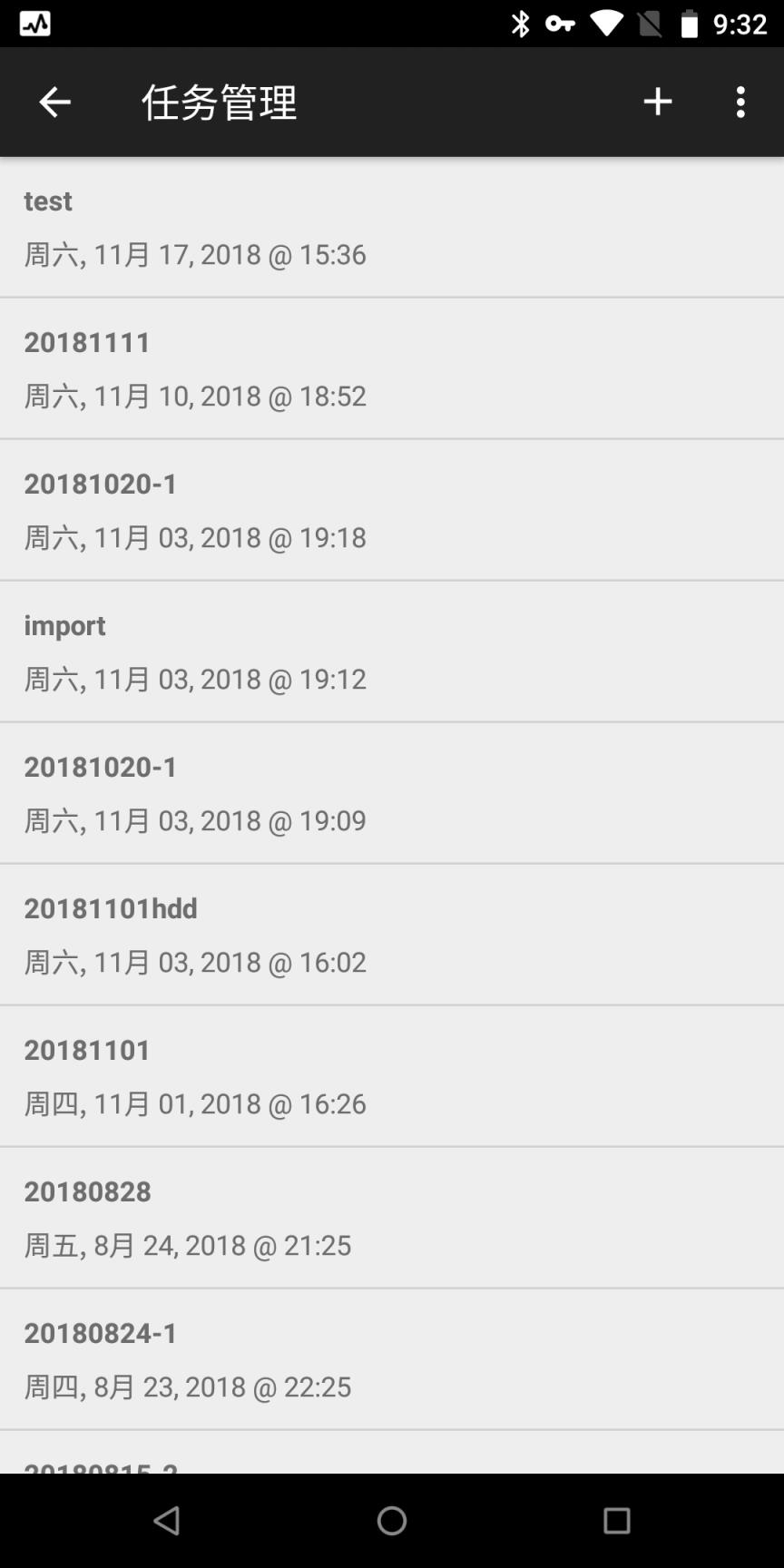784x1568 pixels.
Task: Select the 20181101hdd task
Action: coord(392,935)
